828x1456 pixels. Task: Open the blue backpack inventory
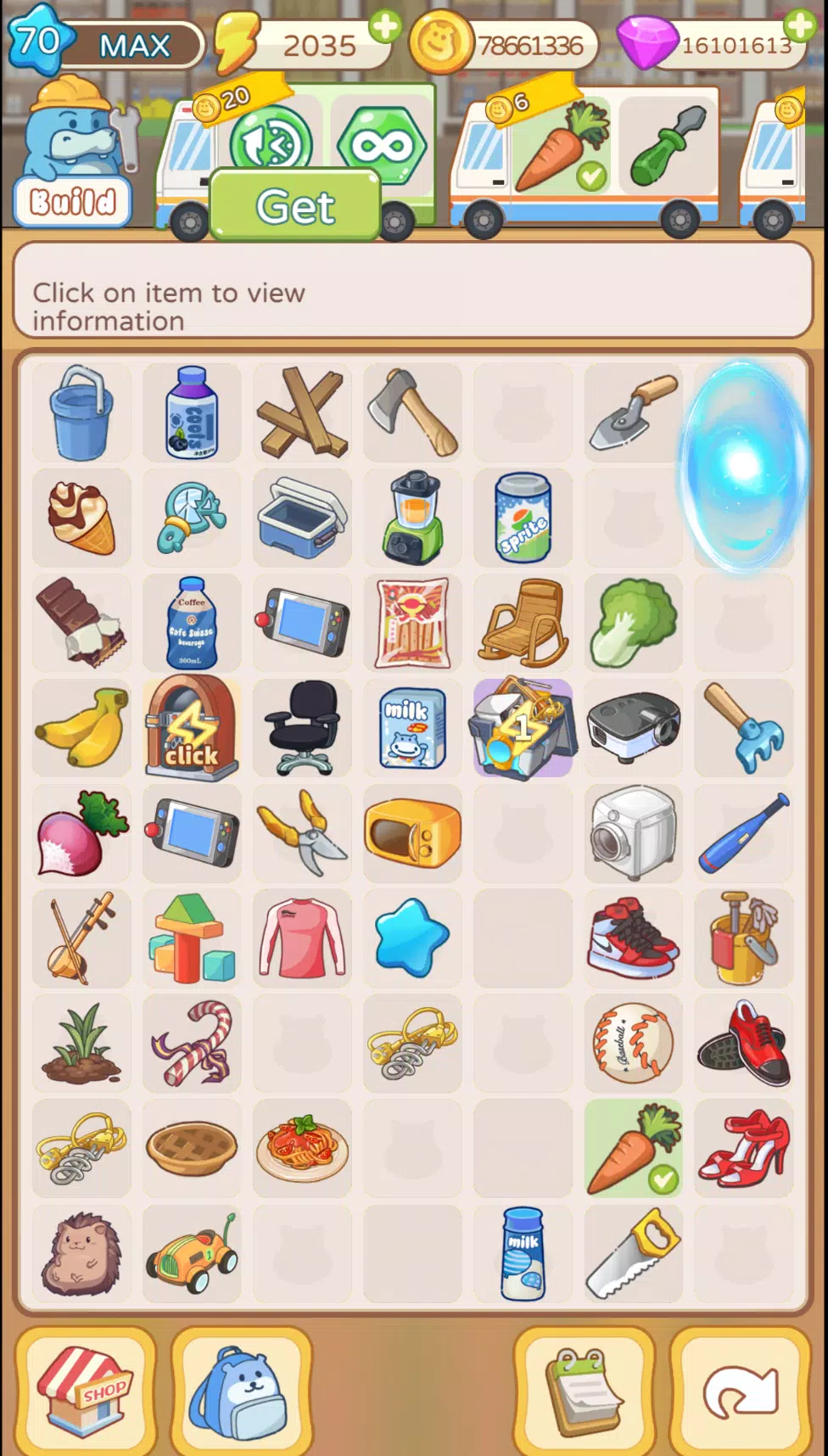click(242, 1392)
